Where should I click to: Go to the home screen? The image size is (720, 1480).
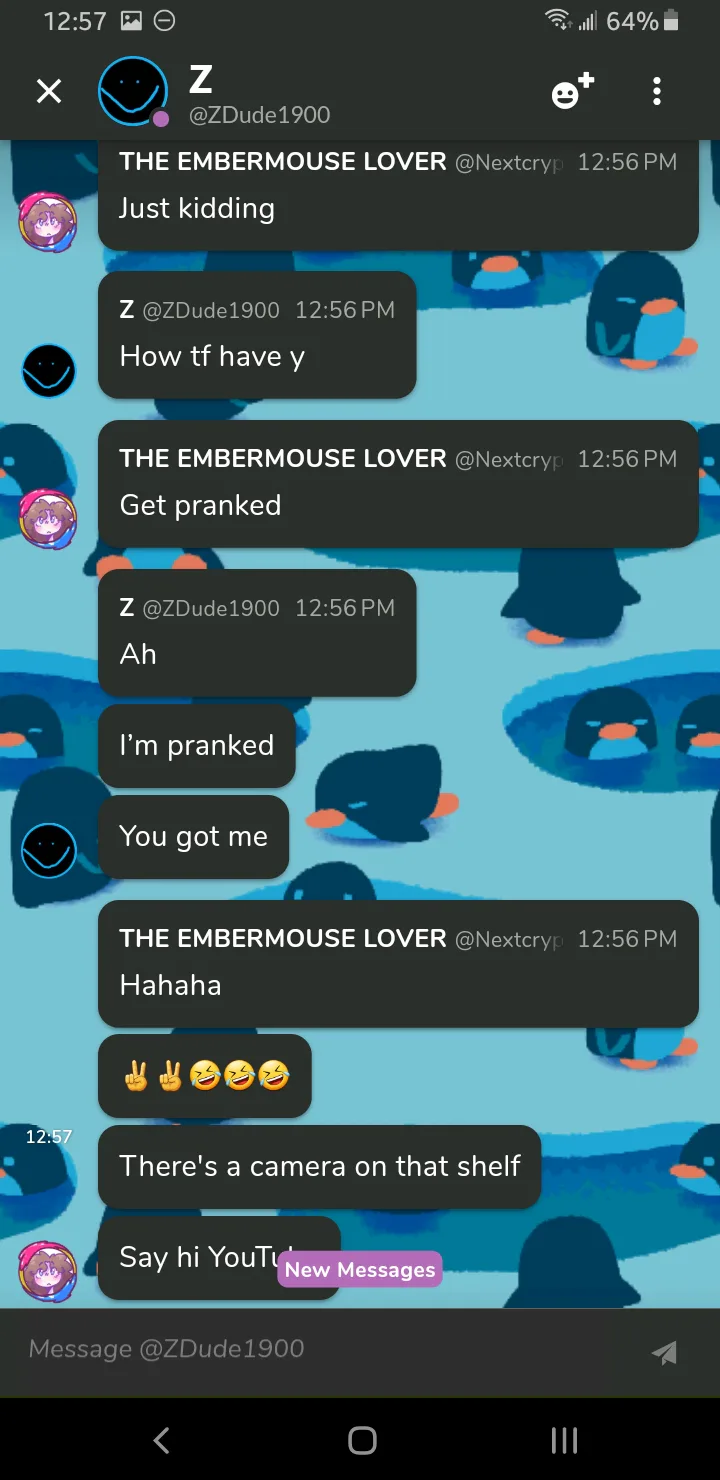pos(362,1440)
